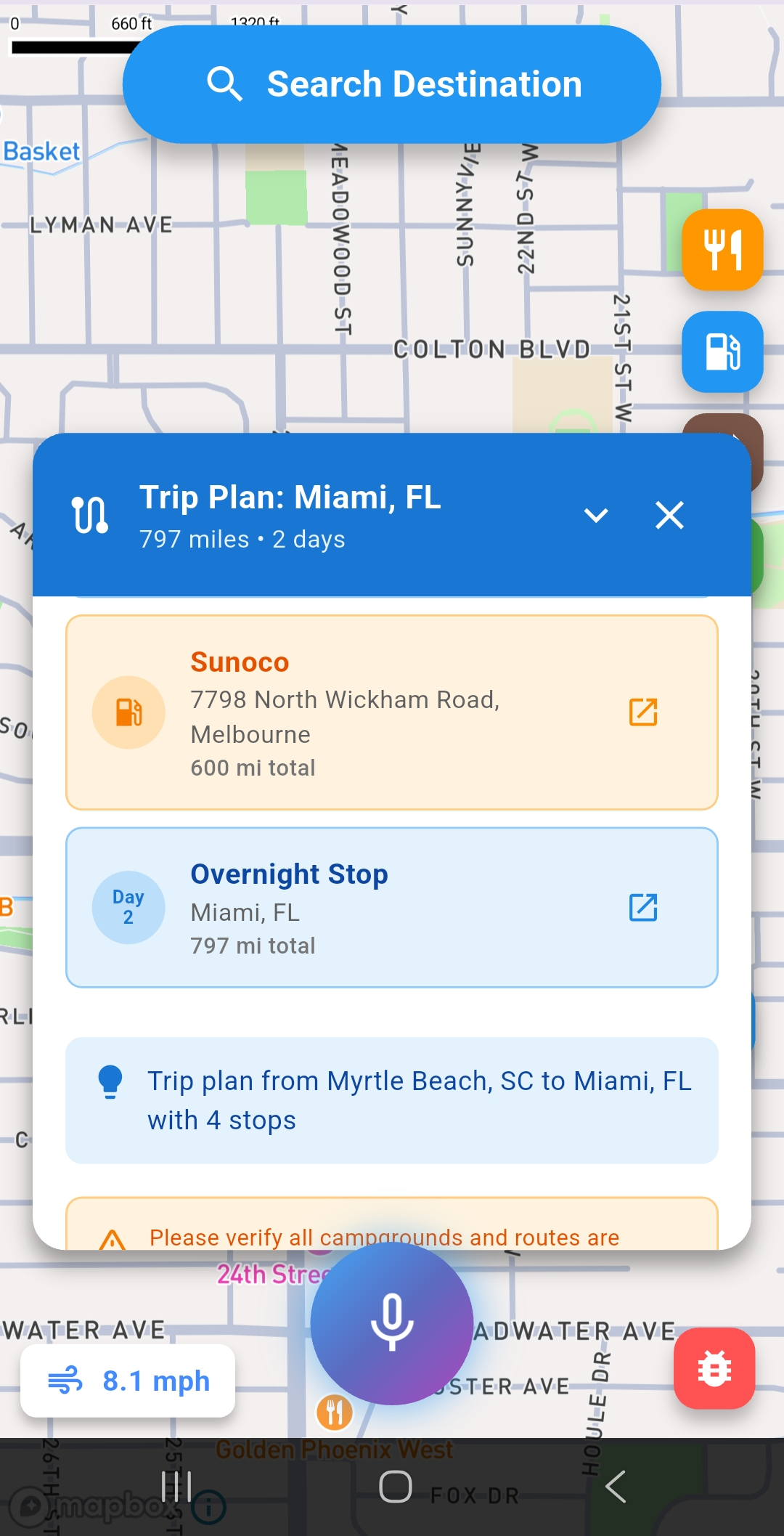The height and width of the screenshot is (1536, 784).
Task: Tap the back navigation arrow
Action: point(616,1486)
